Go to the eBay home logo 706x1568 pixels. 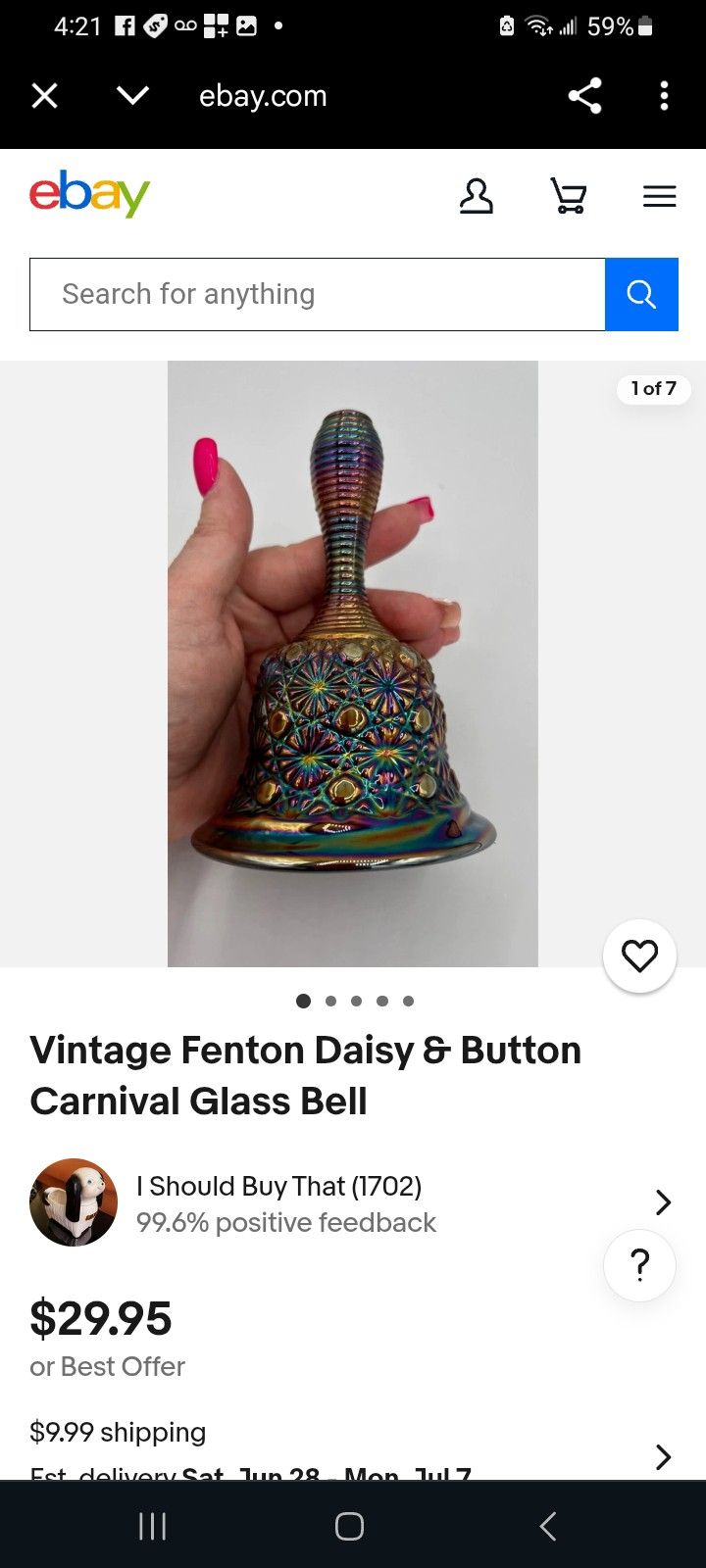[x=89, y=194]
